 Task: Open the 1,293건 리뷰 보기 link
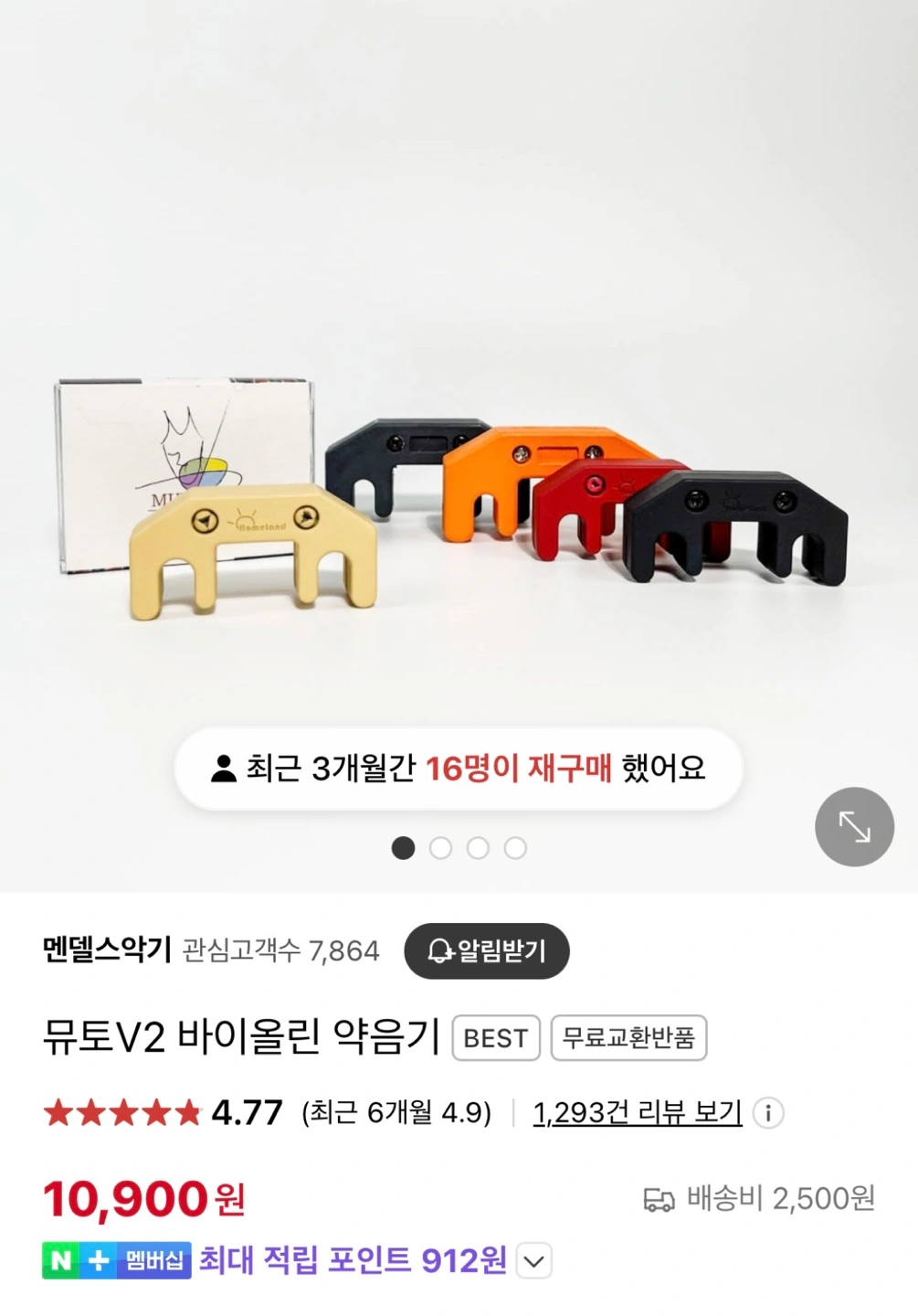(637, 1112)
